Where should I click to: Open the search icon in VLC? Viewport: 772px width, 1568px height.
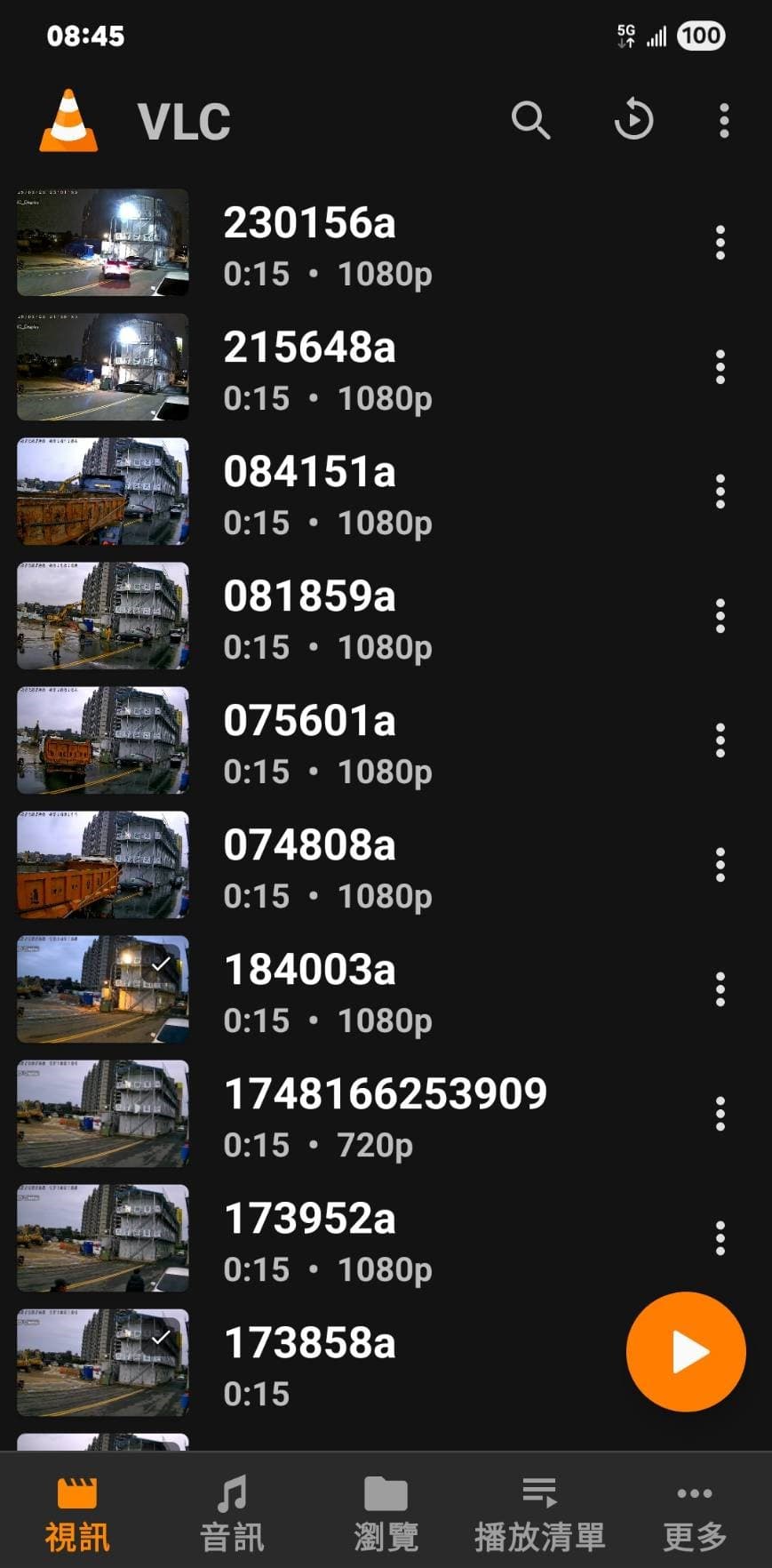pyautogui.click(x=530, y=120)
